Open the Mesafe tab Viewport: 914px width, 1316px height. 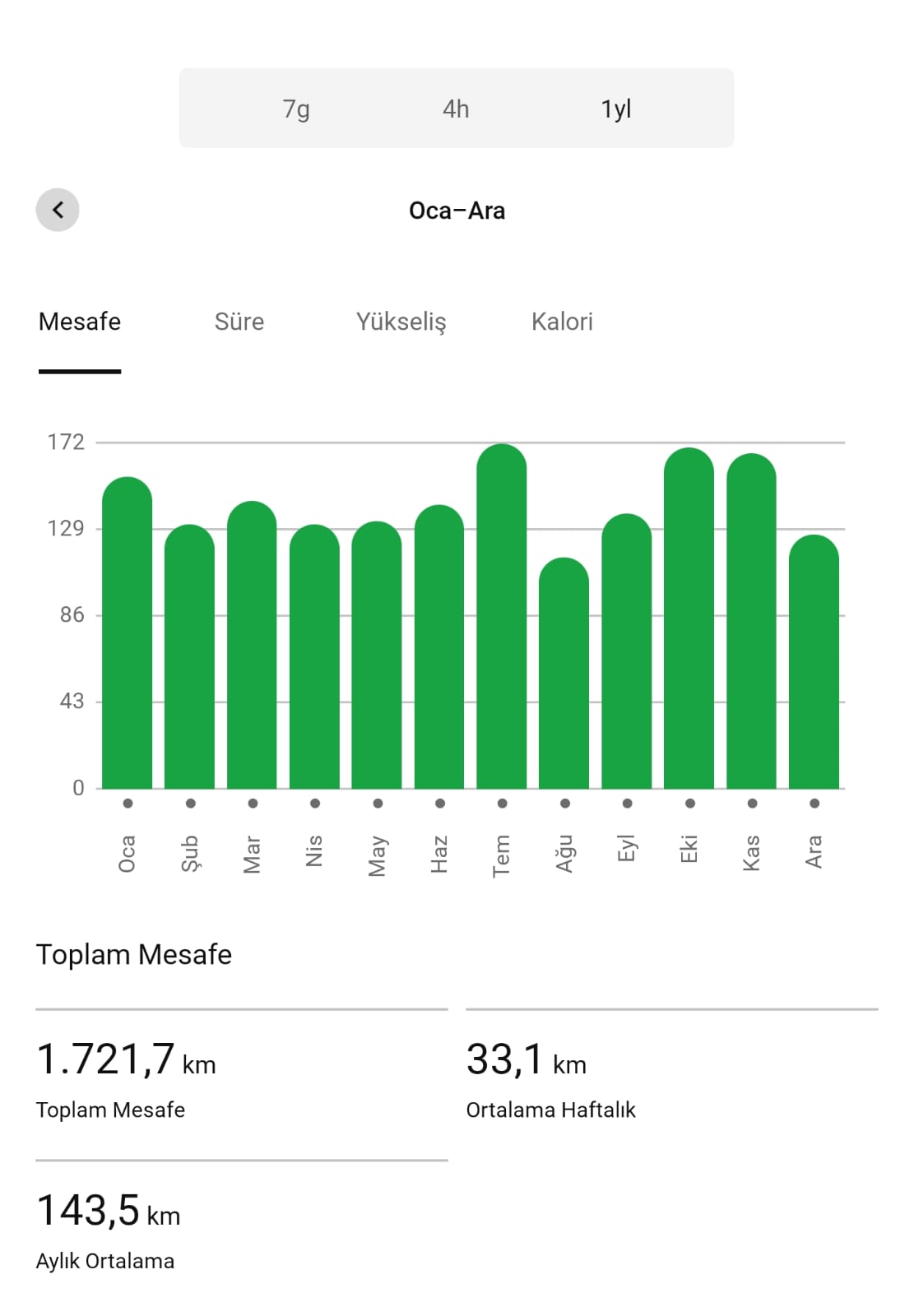click(x=80, y=322)
